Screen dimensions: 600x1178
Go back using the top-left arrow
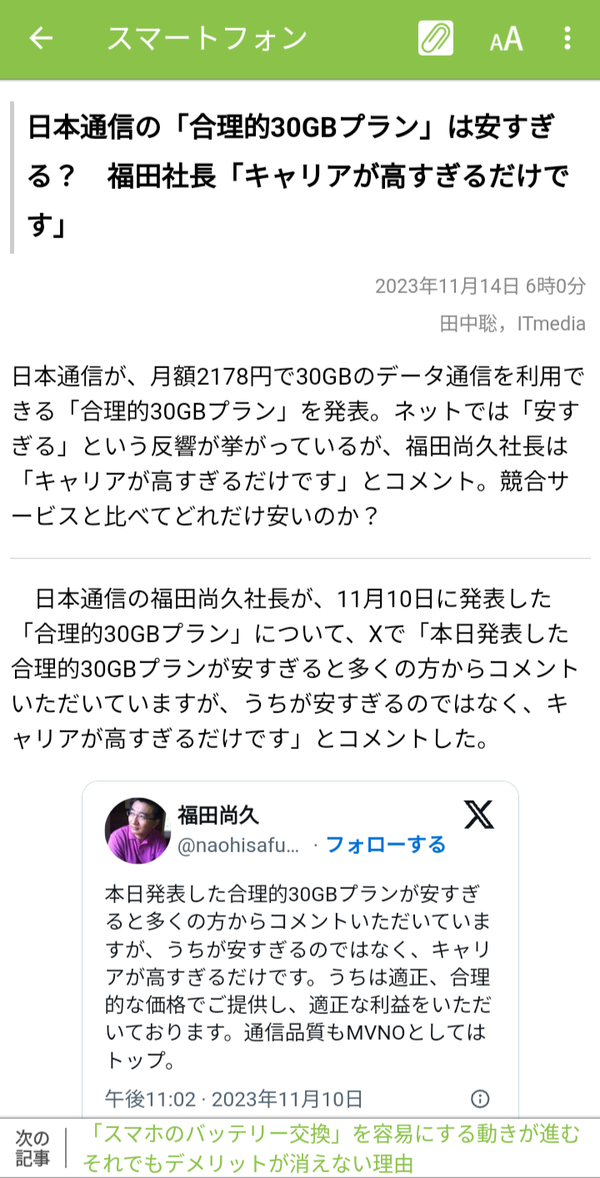pyautogui.click(x=41, y=38)
